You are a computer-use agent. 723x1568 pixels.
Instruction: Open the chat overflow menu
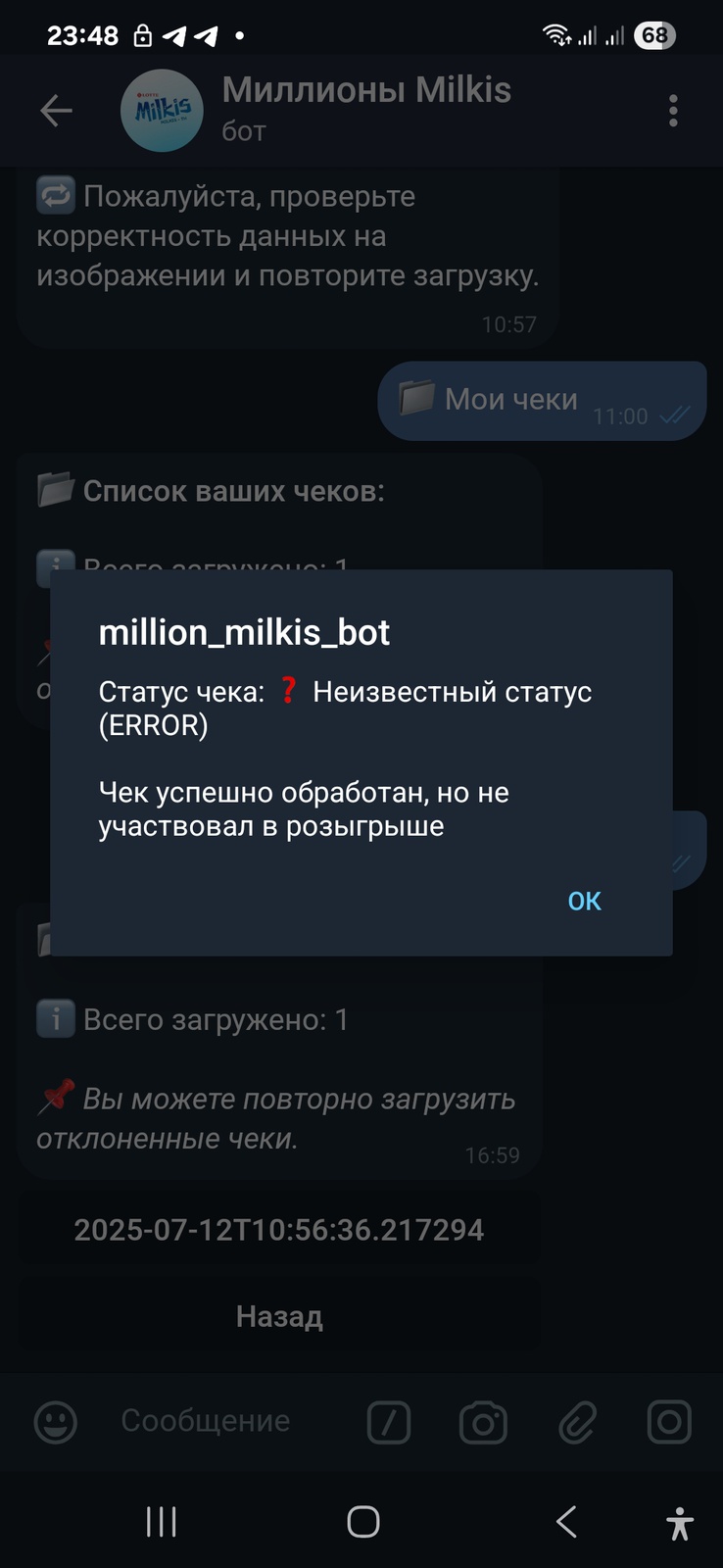[673, 111]
